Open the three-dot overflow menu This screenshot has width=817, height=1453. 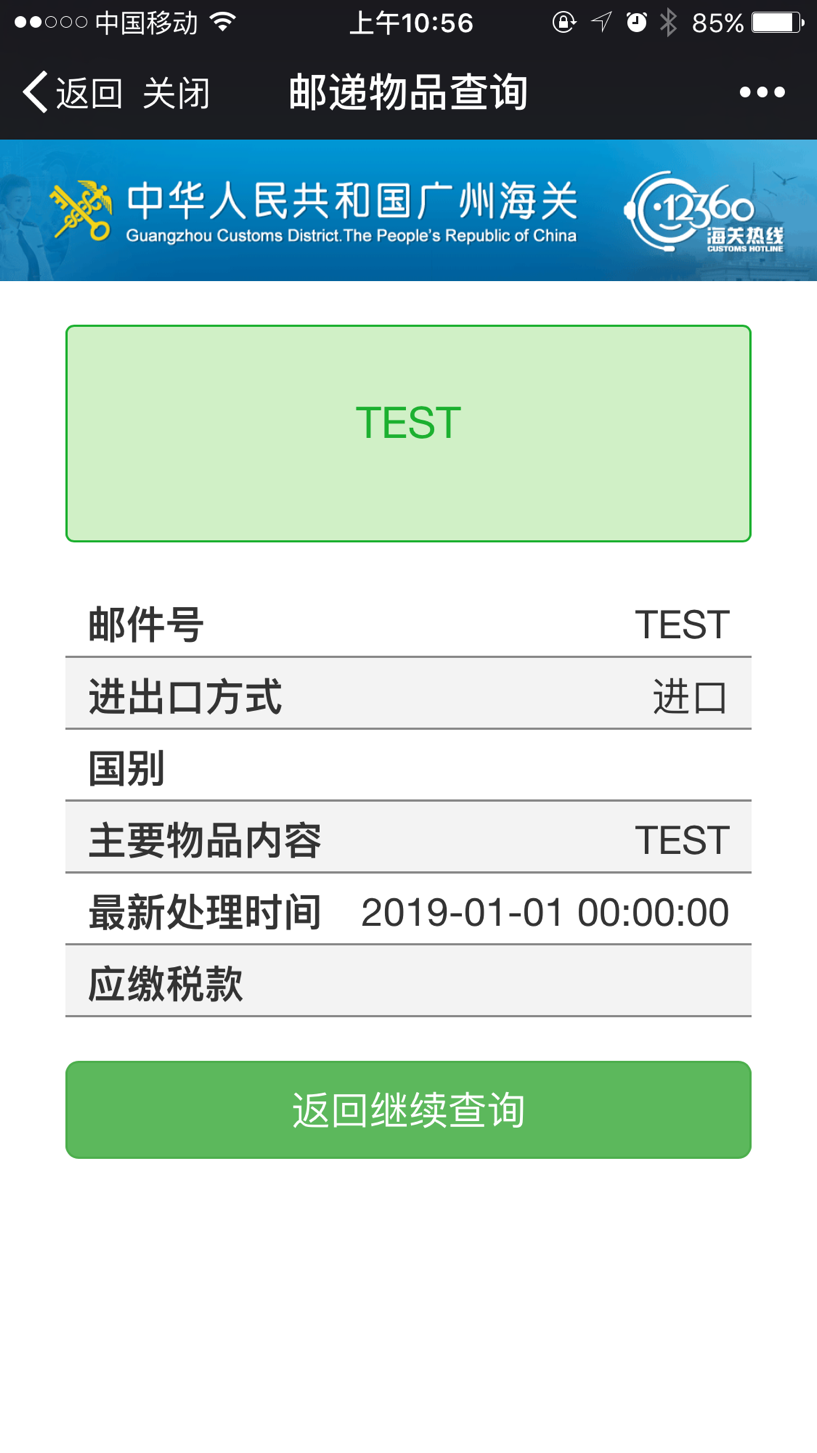[x=762, y=93]
